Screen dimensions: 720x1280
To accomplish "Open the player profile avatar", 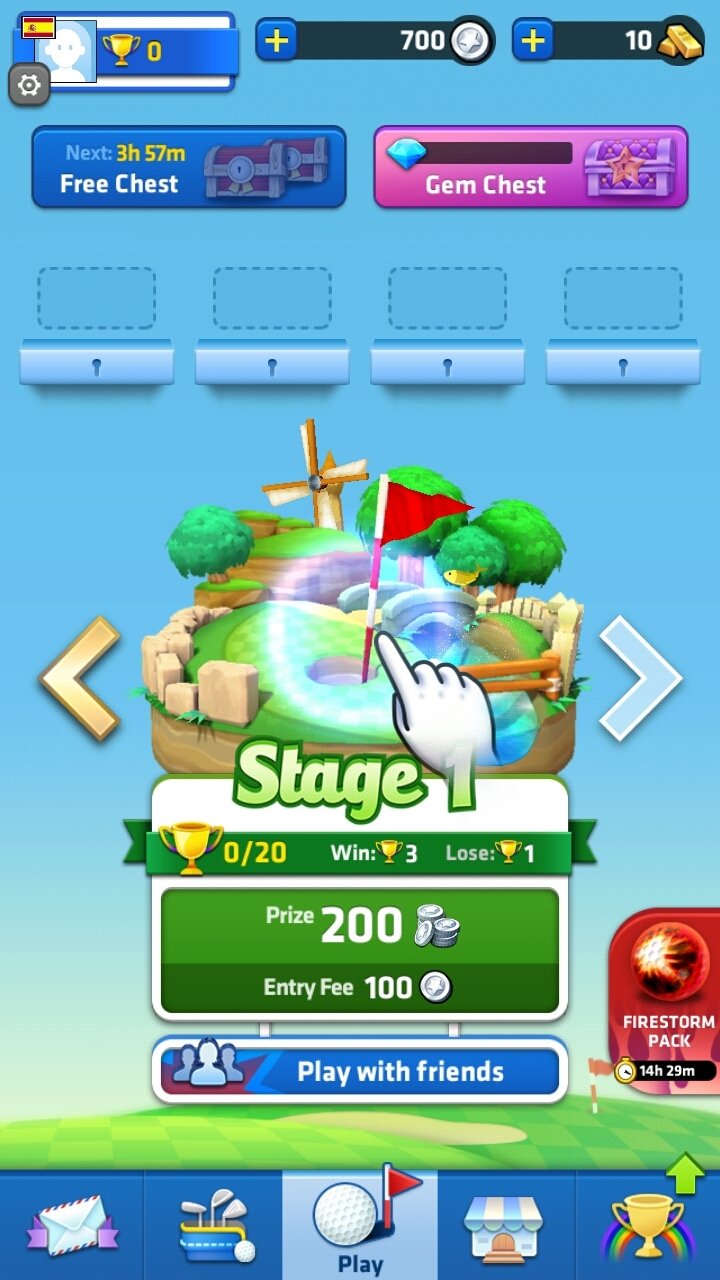I will (x=66, y=51).
